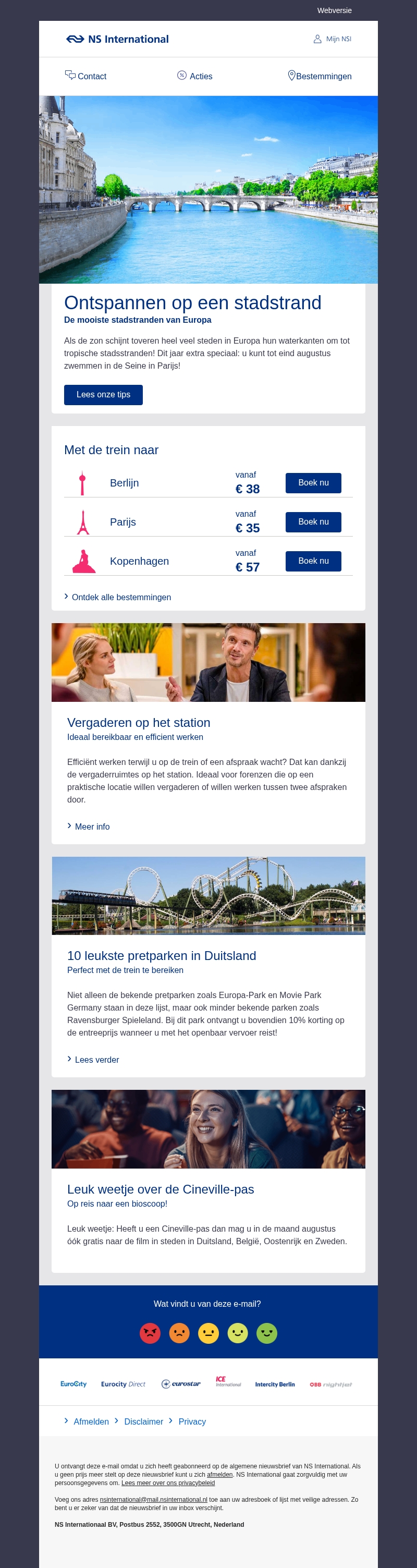Tap Lees verder on pretparken article
This screenshot has height=1568, width=417.
point(96,1060)
